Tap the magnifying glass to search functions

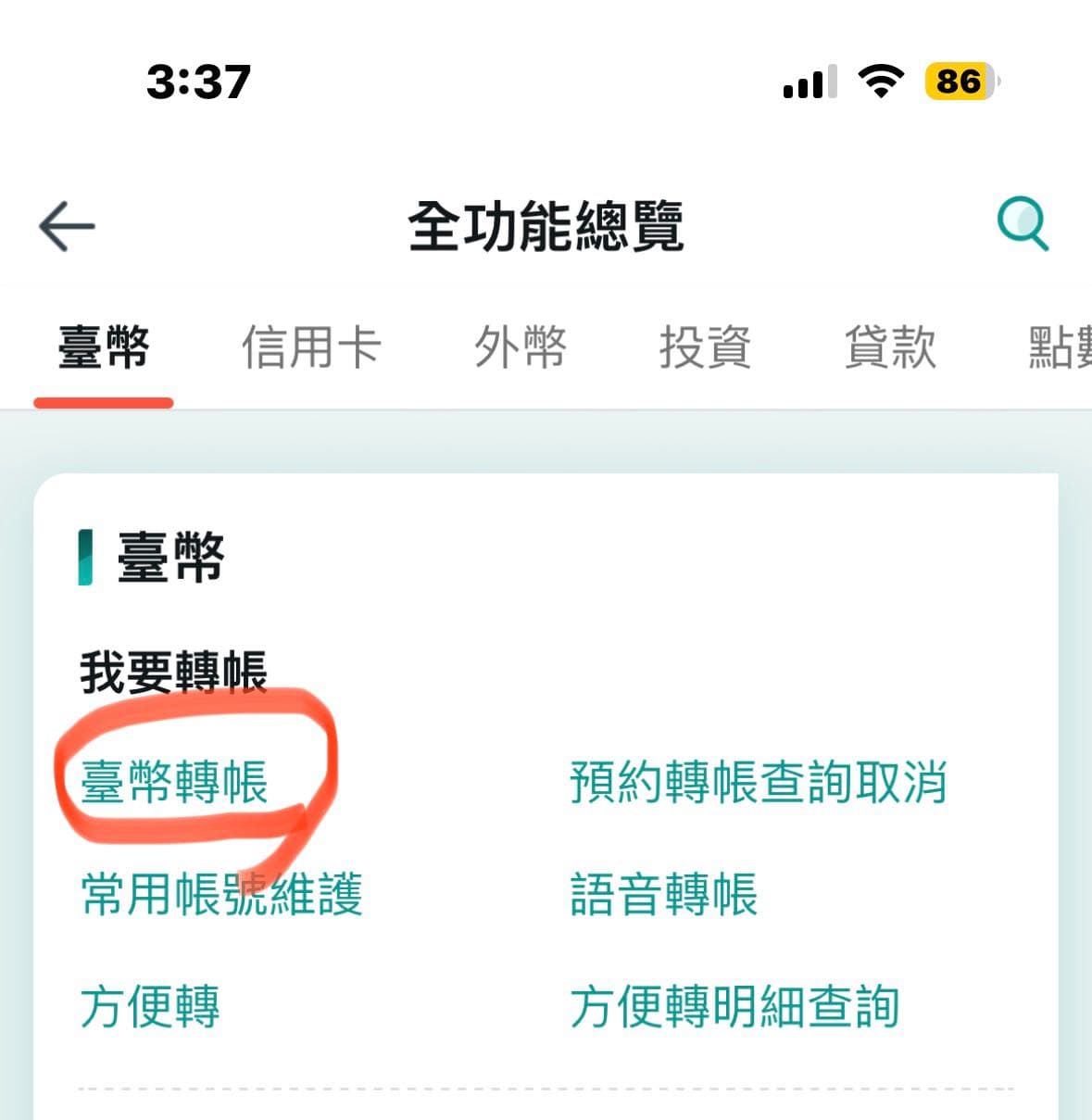[1023, 224]
